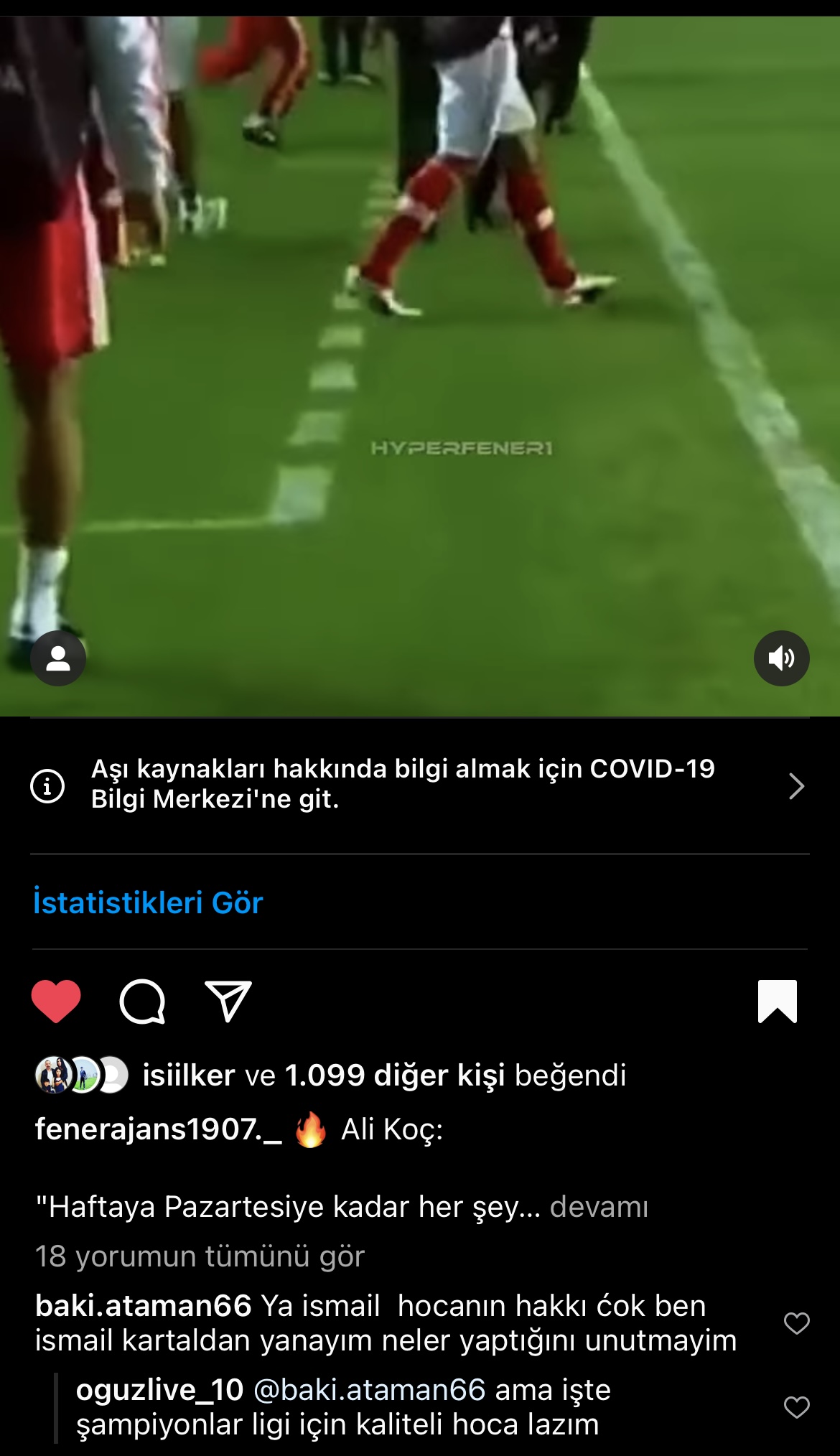Image resolution: width=840 pixels, height=1456 pixels.
Task: Mute the video sound
Action: click(781, 658)
